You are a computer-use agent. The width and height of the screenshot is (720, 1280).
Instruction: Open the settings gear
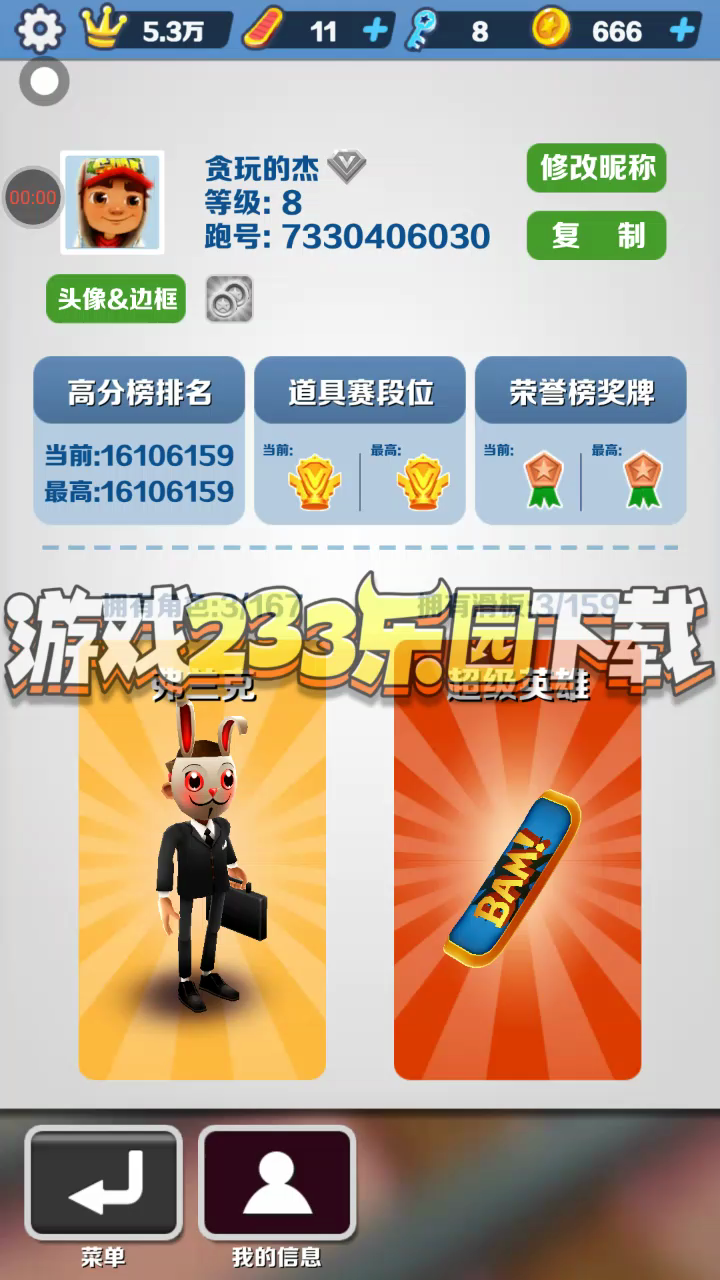point(40,29)
